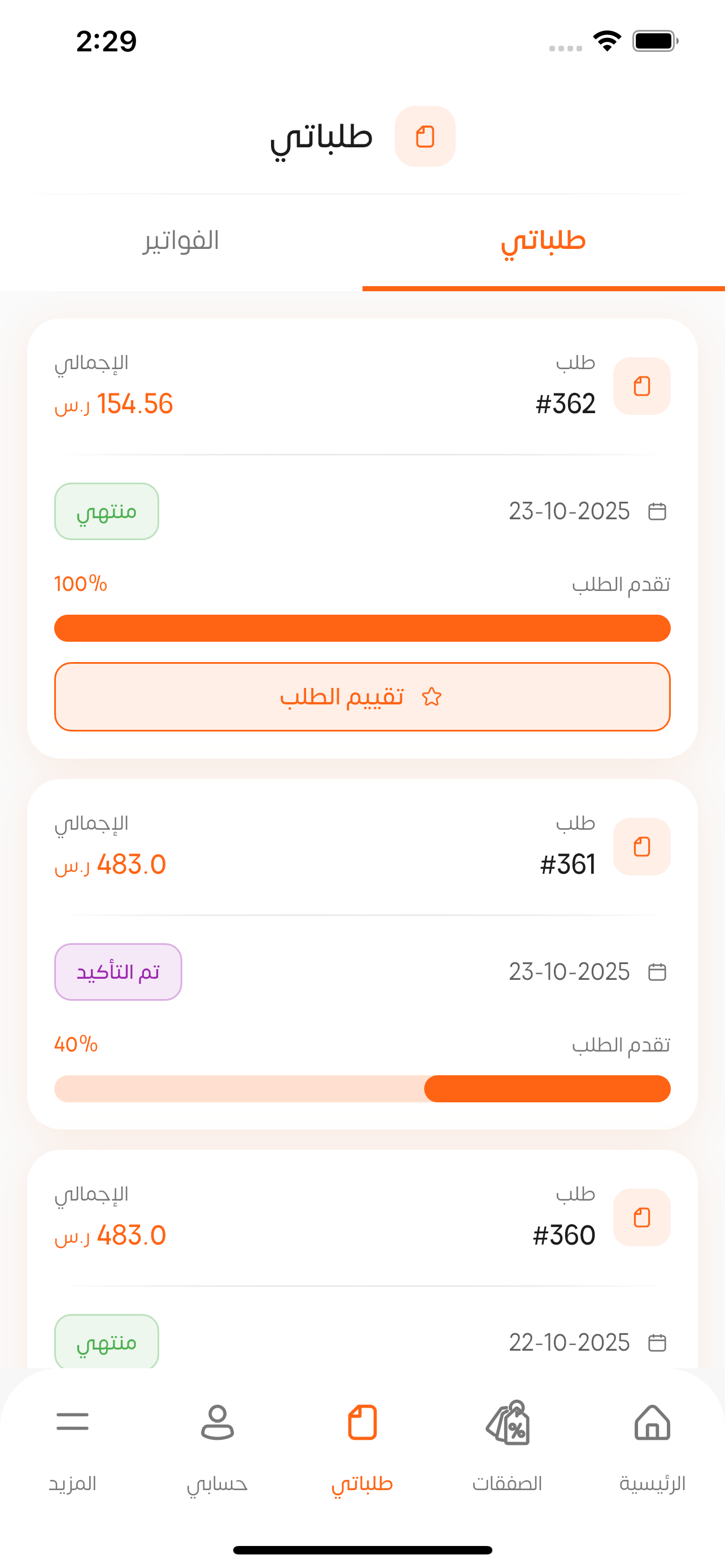Click the document icon beside order #360
This screenshot has height=1568, width=725.
642,1217
